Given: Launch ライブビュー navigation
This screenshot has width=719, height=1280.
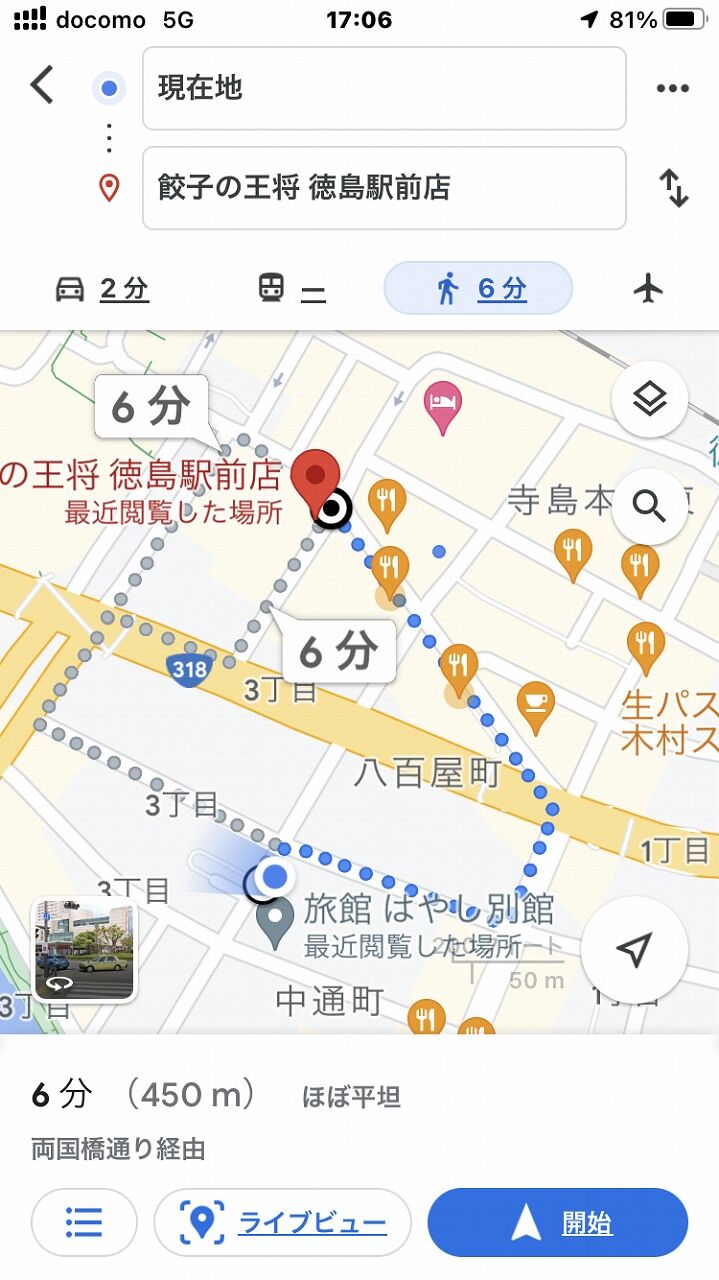Looking at the screenshot, I should (x=282, y=1222).
